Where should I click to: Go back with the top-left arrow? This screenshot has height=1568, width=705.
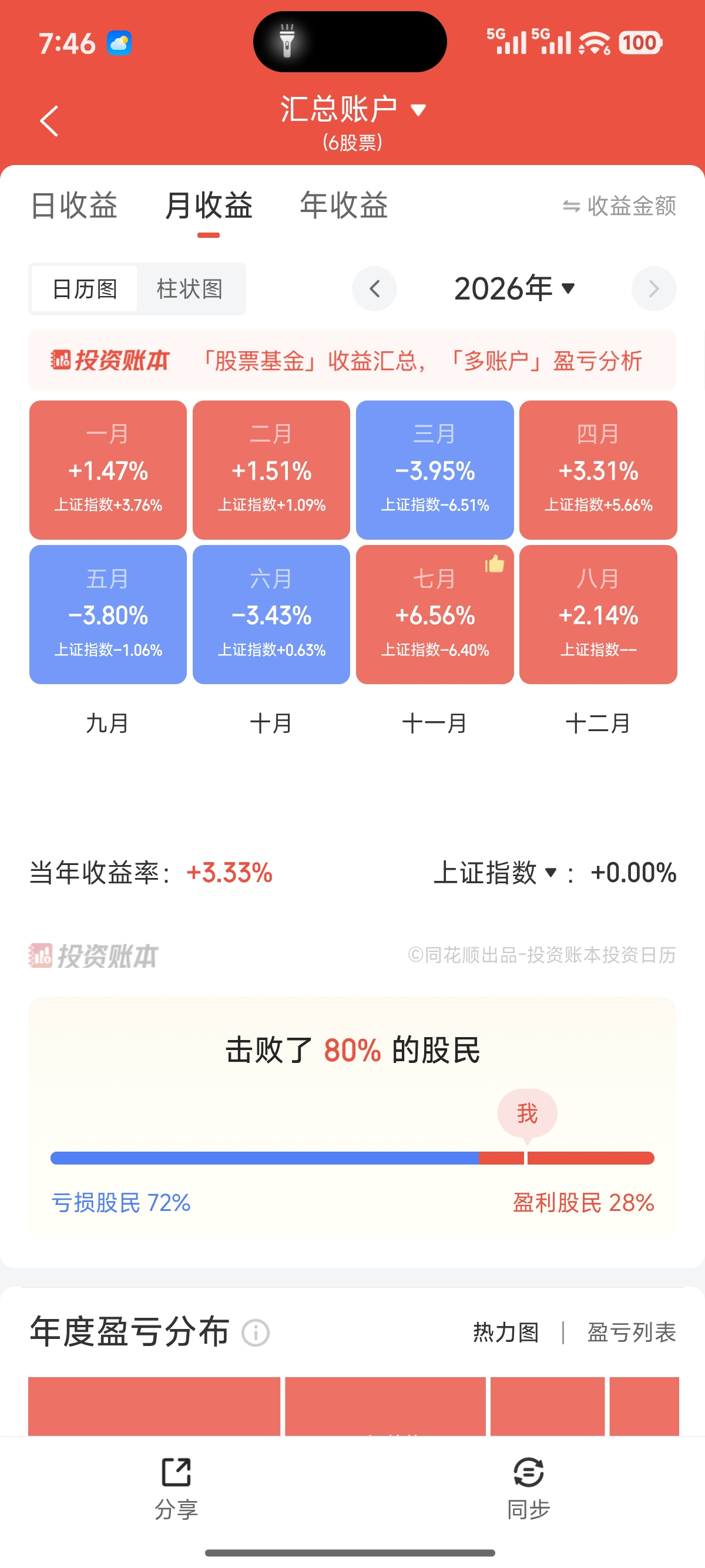click(x=49, y=120)
